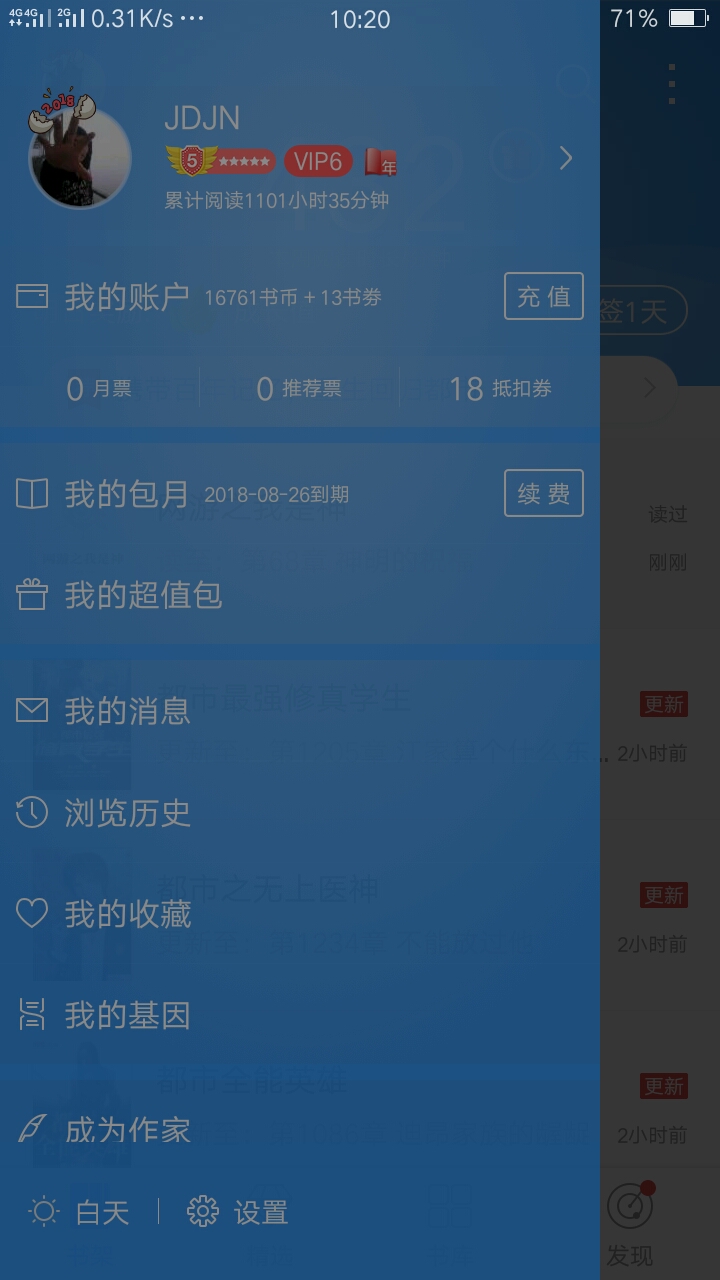This screenshot has width=720, height=1280.
Task: Open the JDJN profile avatar
Action: pos(80,158)
